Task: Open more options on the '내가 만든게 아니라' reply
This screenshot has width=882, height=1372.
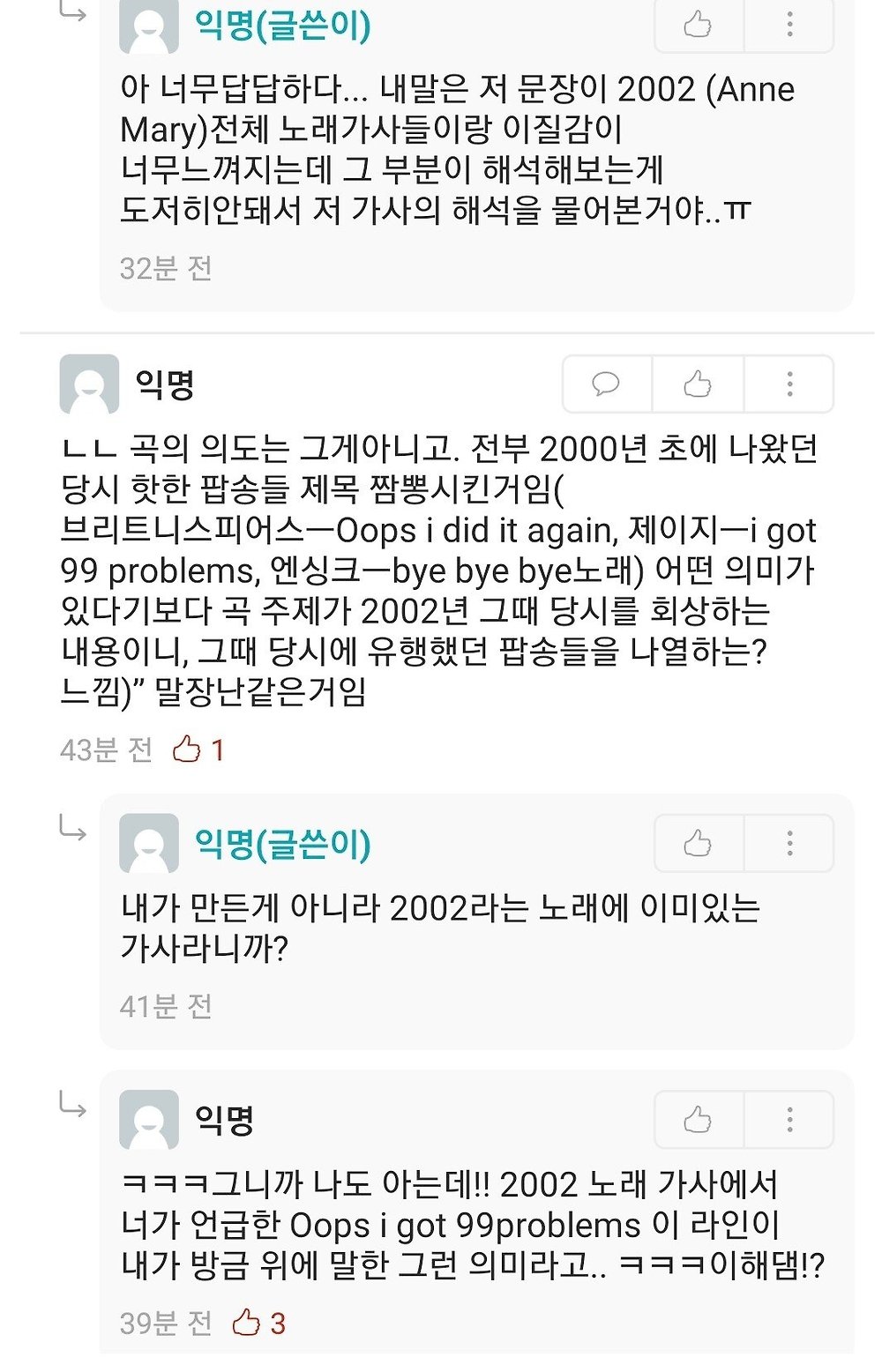Action: [x=789, y=844]
